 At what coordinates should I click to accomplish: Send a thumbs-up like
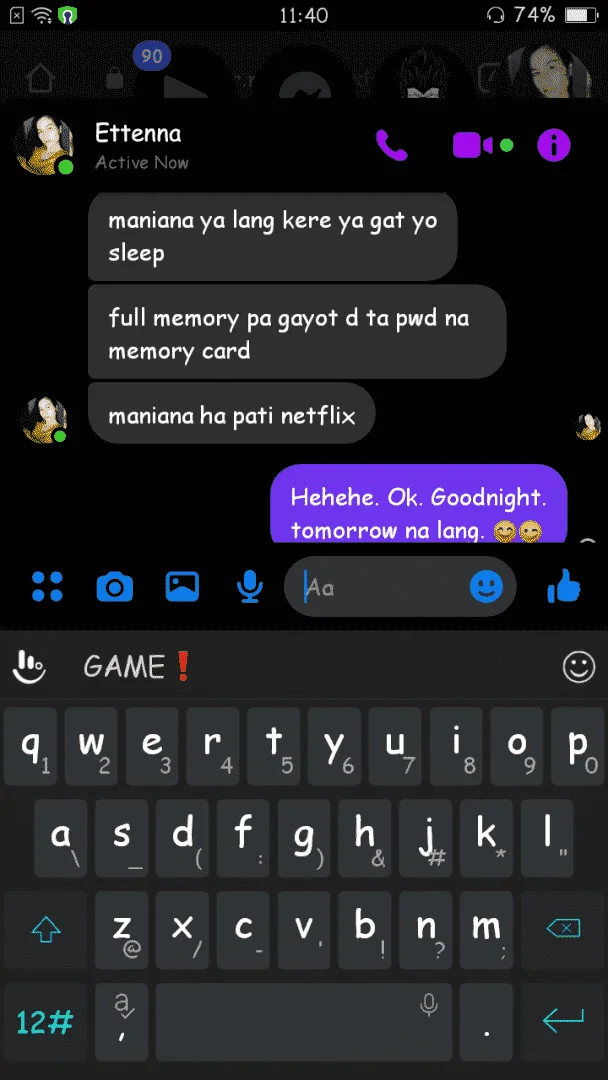click(564, 587)
